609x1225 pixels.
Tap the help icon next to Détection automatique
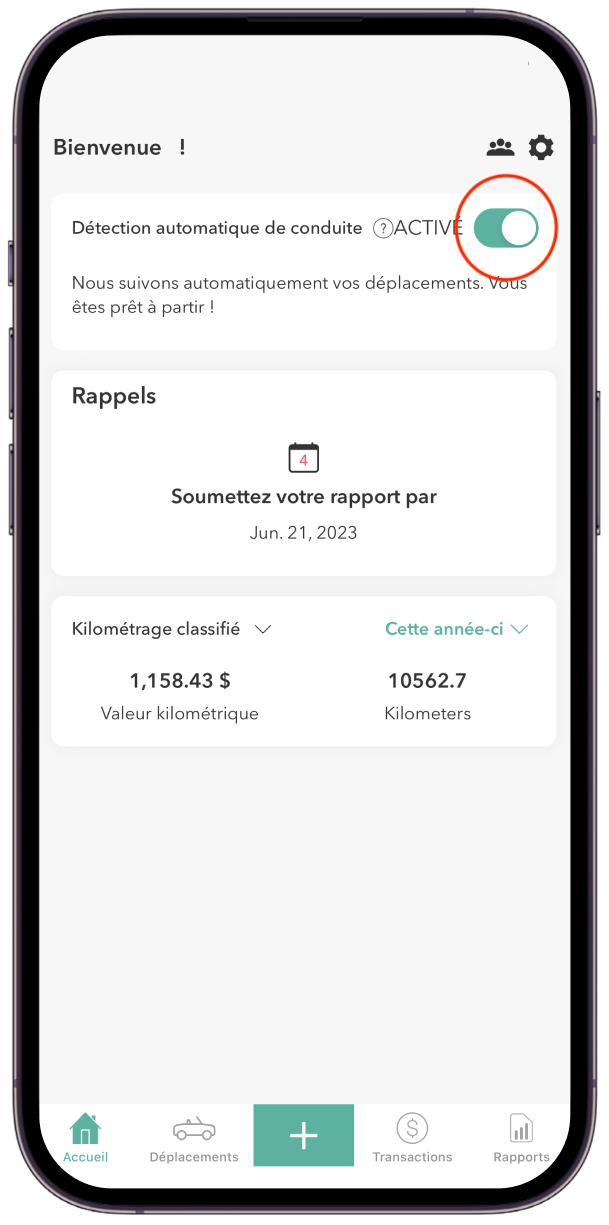pyautogui.click(x=382, y=229)
